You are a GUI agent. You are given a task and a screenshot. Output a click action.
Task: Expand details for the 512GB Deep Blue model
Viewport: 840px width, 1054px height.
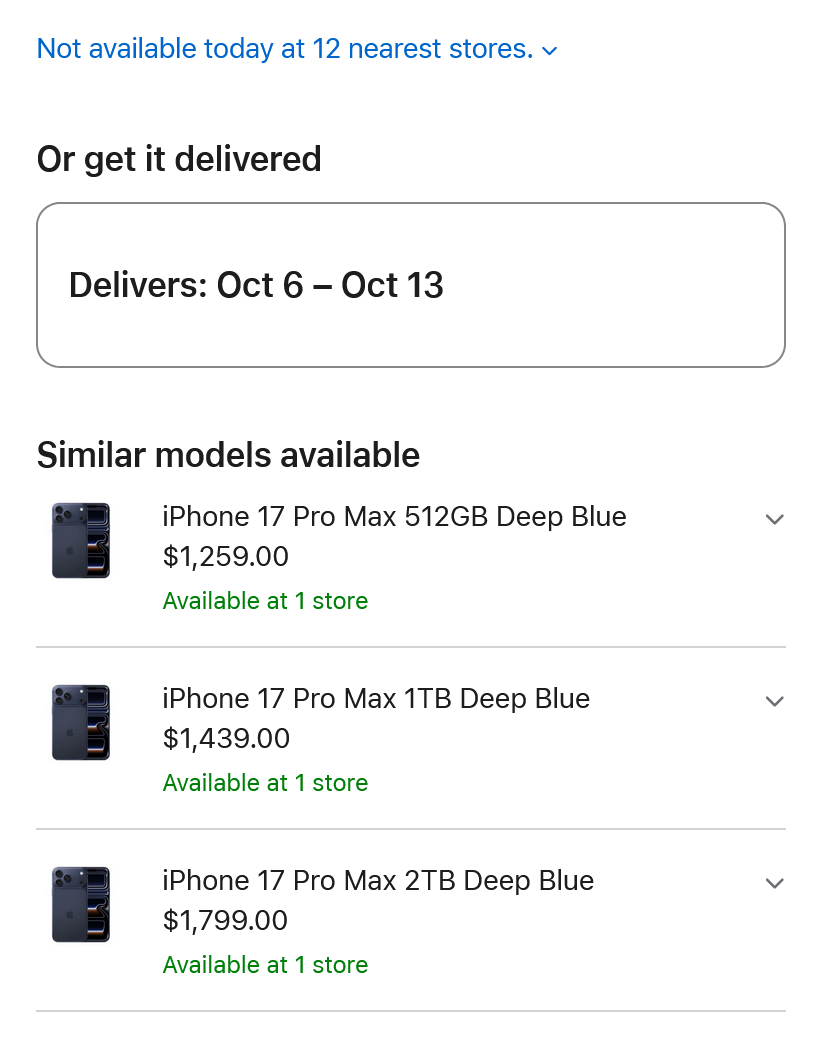pyautogui.click(x=775, y=519)
